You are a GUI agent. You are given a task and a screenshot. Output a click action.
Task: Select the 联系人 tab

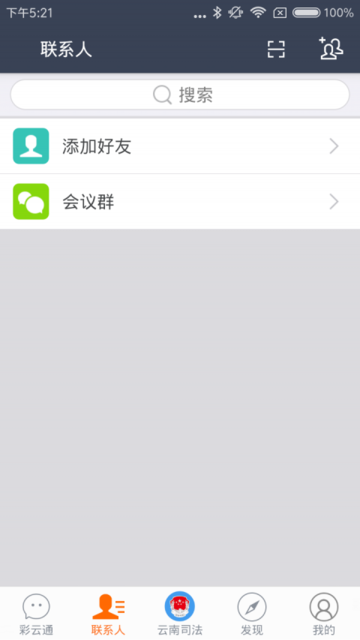[x=108, y=614]
